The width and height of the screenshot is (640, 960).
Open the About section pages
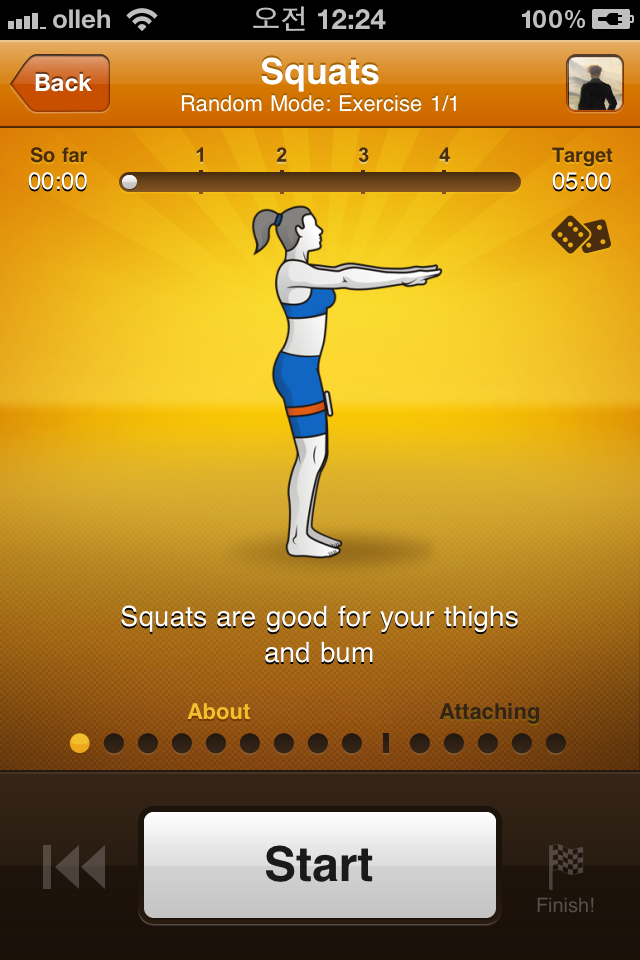(218, 712)
